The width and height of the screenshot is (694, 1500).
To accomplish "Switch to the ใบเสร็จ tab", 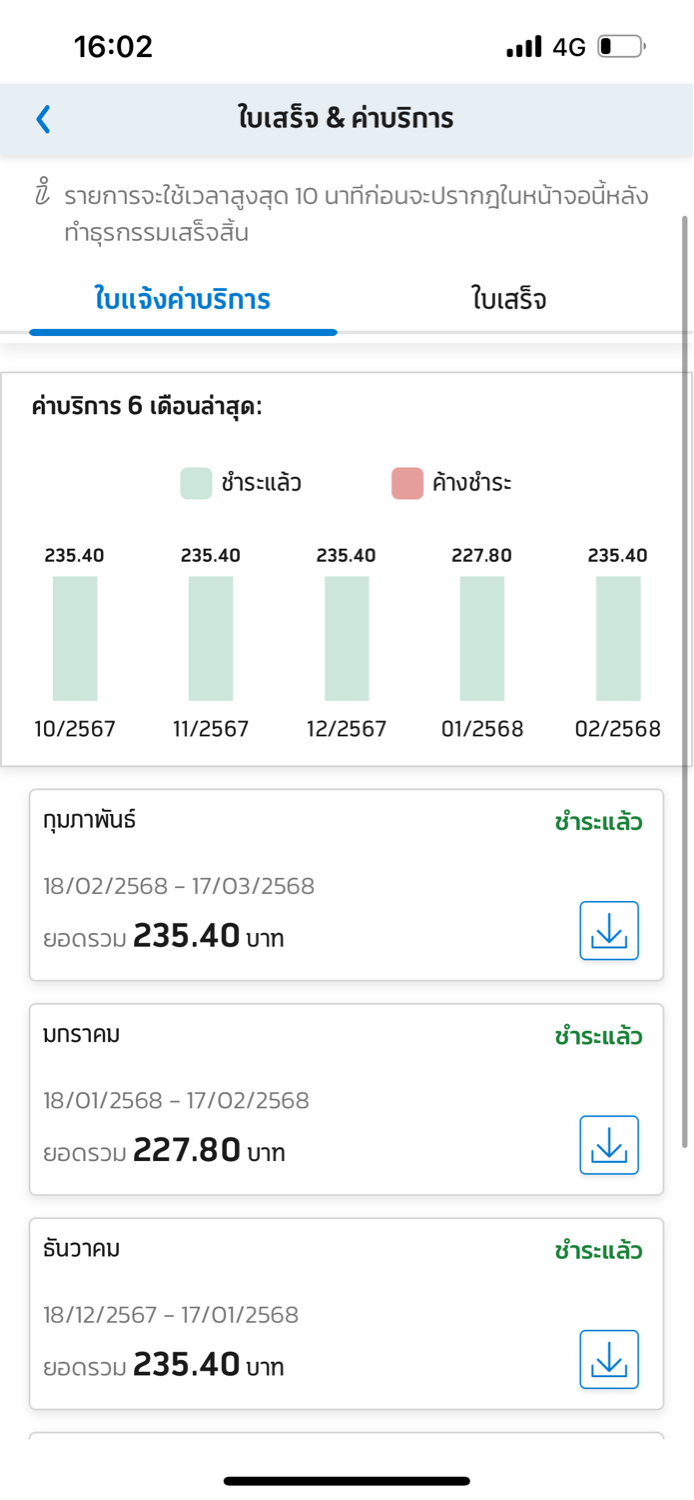I will pos(508,299).
